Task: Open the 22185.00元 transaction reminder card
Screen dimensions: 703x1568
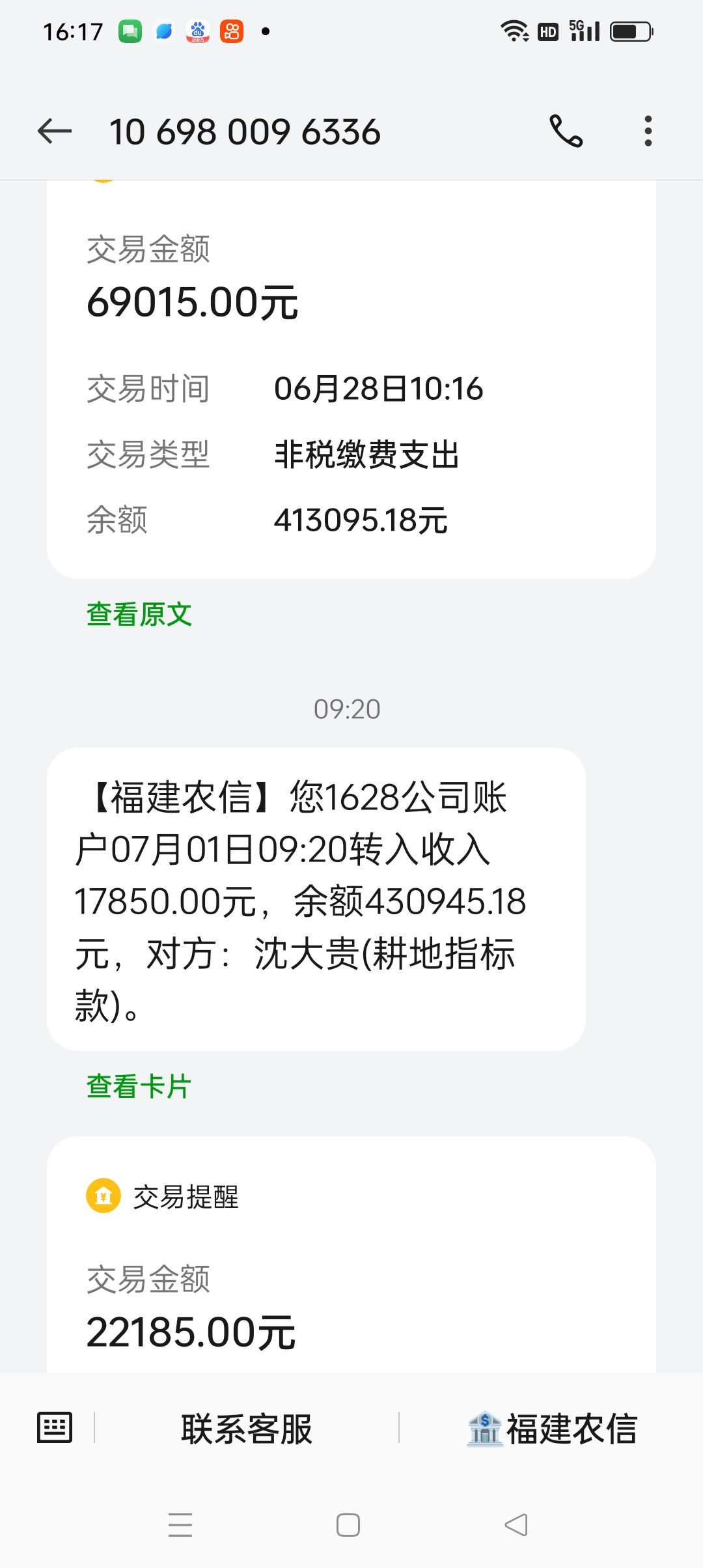Action: [351, 1255]
